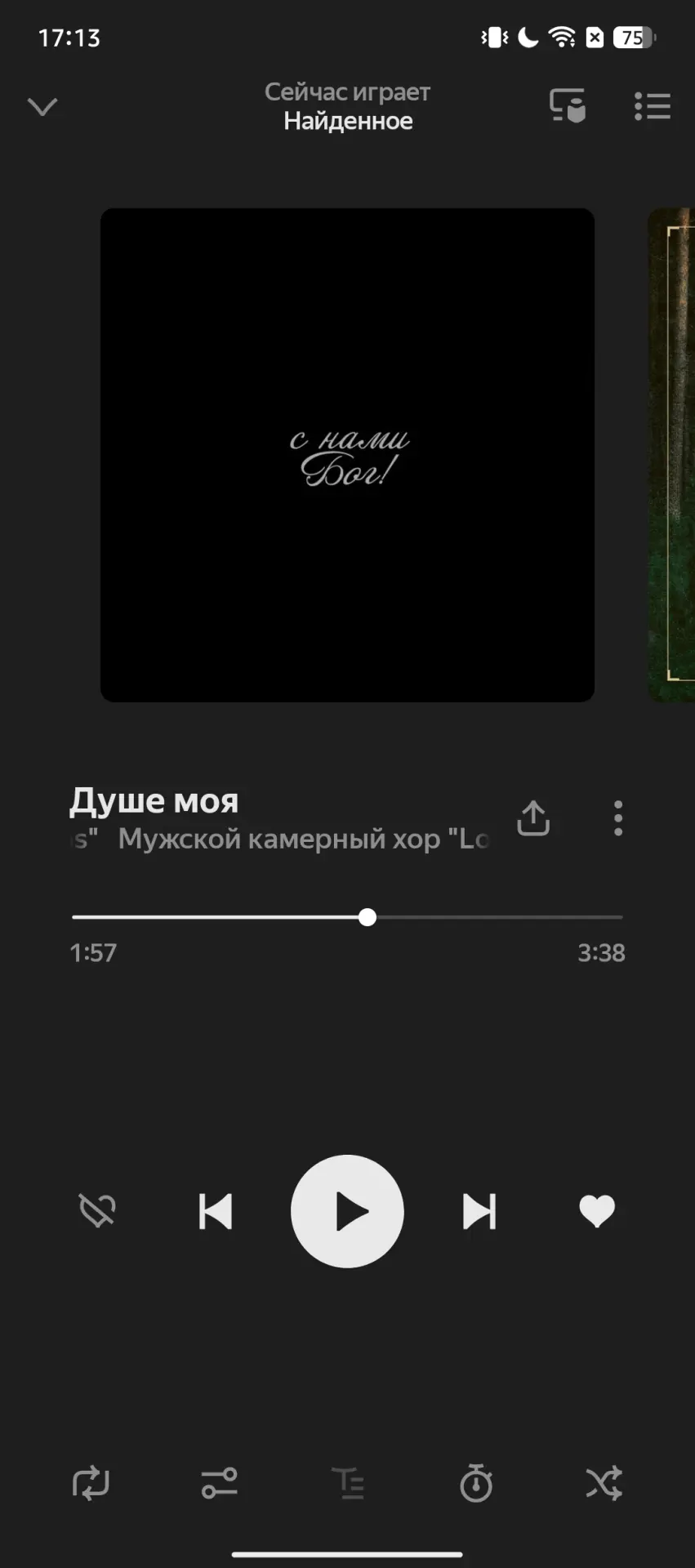Image resolution: width=695 pixels, height=1568 pixels.
Task: Toggle shuffle mode
Action: (604, 1482)
